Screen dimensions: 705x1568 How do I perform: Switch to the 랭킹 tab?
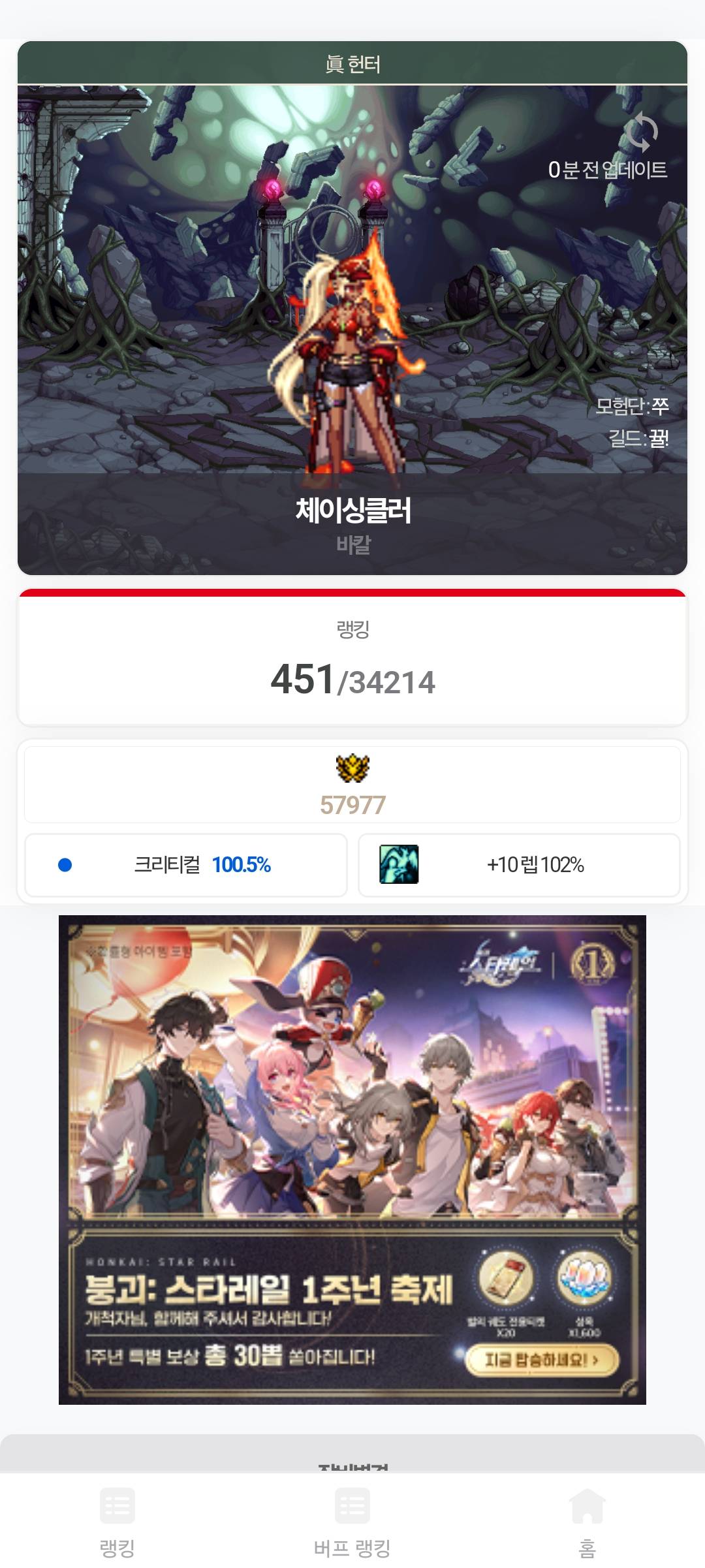click(x=117, y=1520)
